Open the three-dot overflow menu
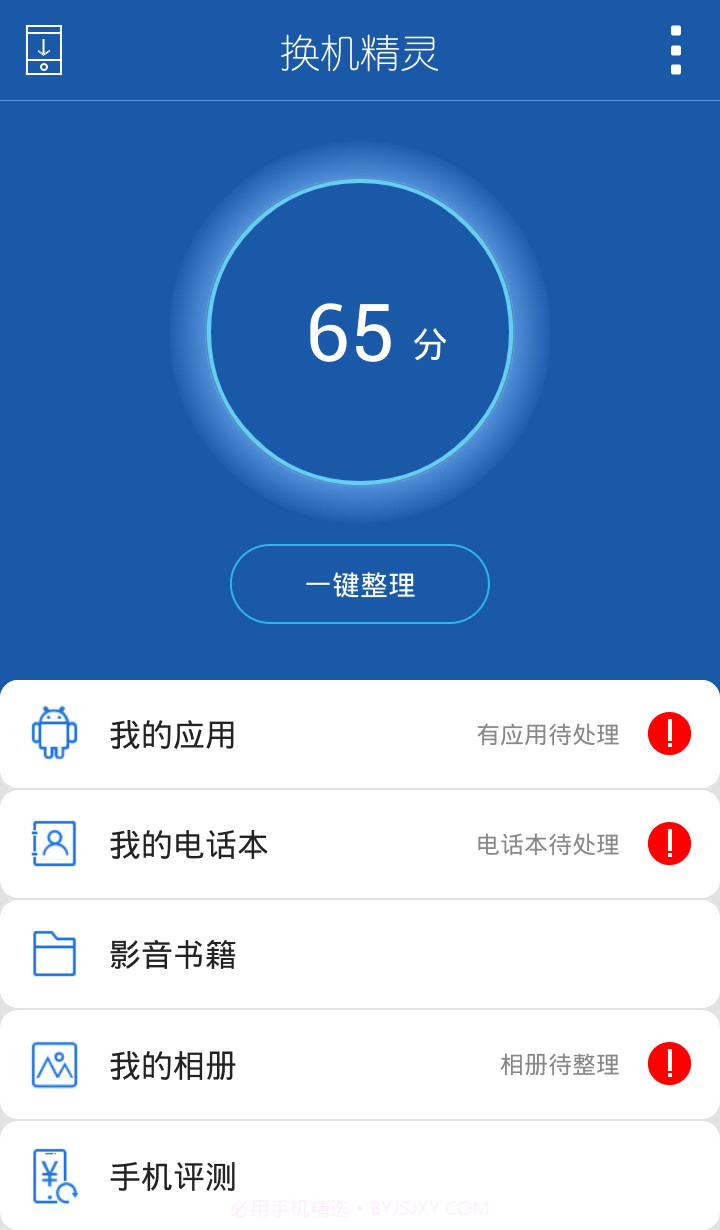 (x=678, y=52)
